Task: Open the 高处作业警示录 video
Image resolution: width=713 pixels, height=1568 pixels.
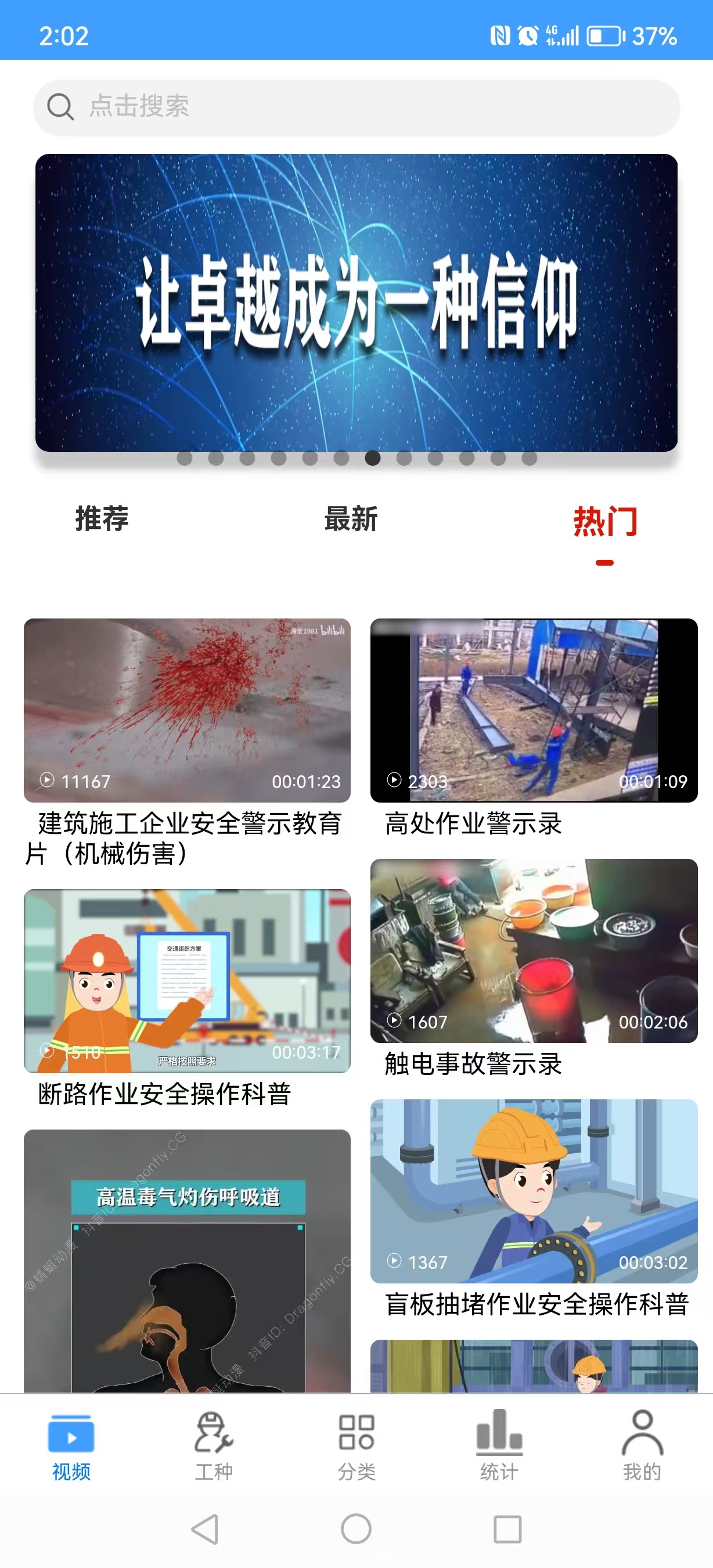Action: tap(534, 710)
